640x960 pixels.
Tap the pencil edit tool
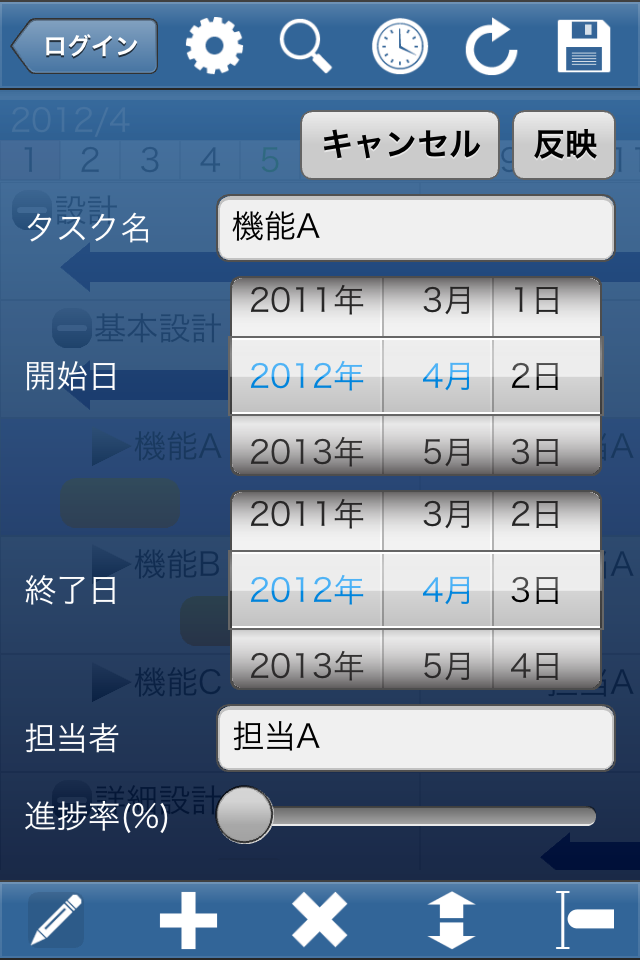coord(56,920)
